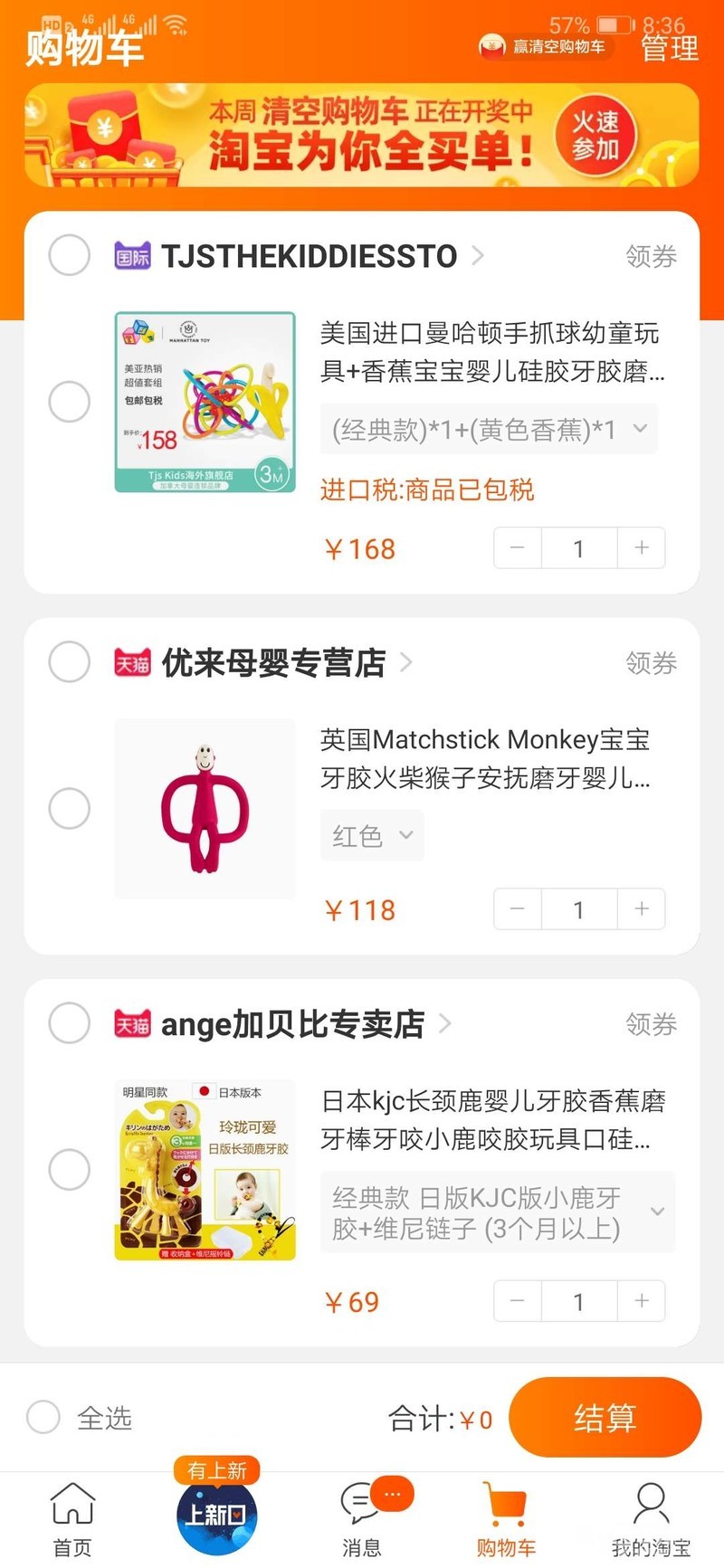This screenshot has height=1568, width=724.
Task: Visit the 优来母婴专营店 shop
Action: [273, 663]
